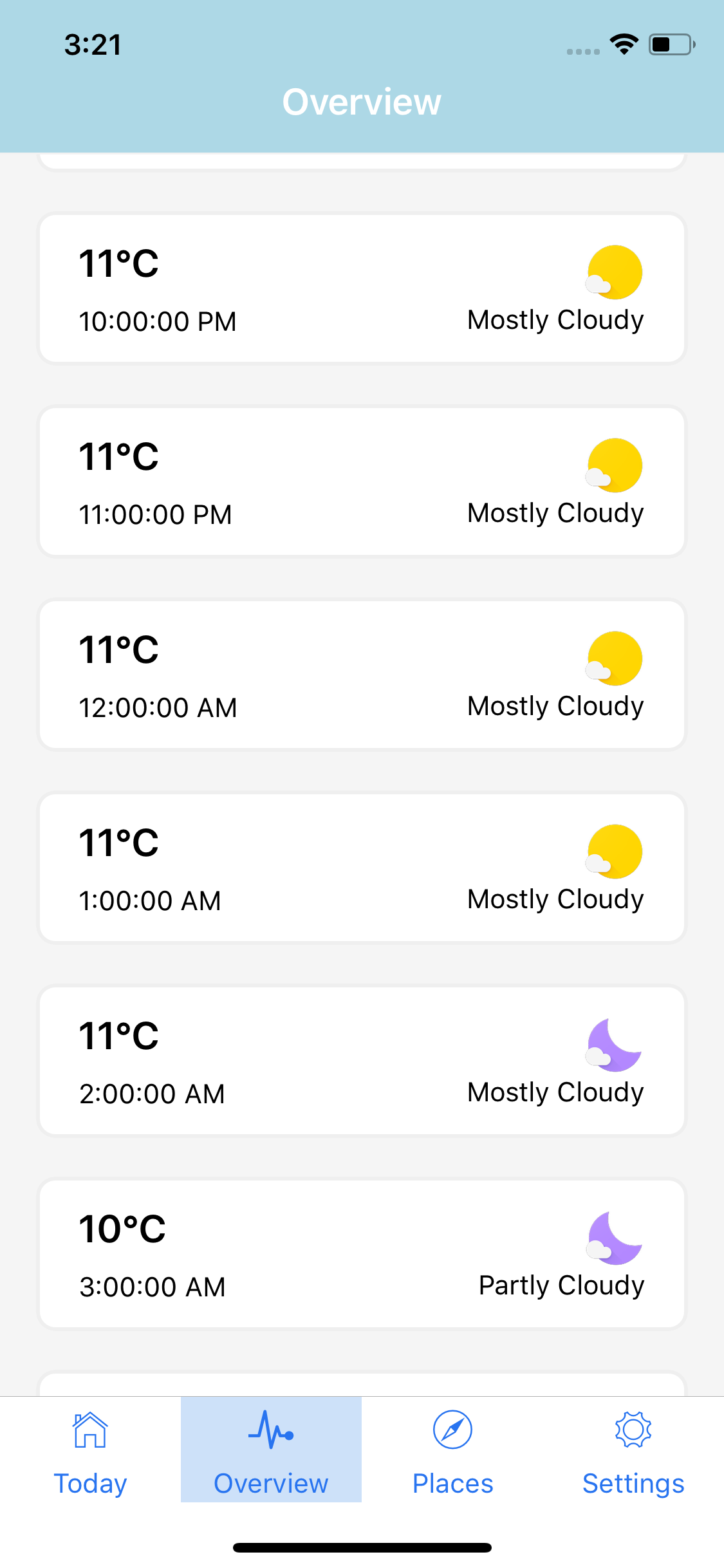Open the 2:00:00 AM forecast card
Image resolution: width=724 pixels, height=1568 pixels.
pos(362,1061)
